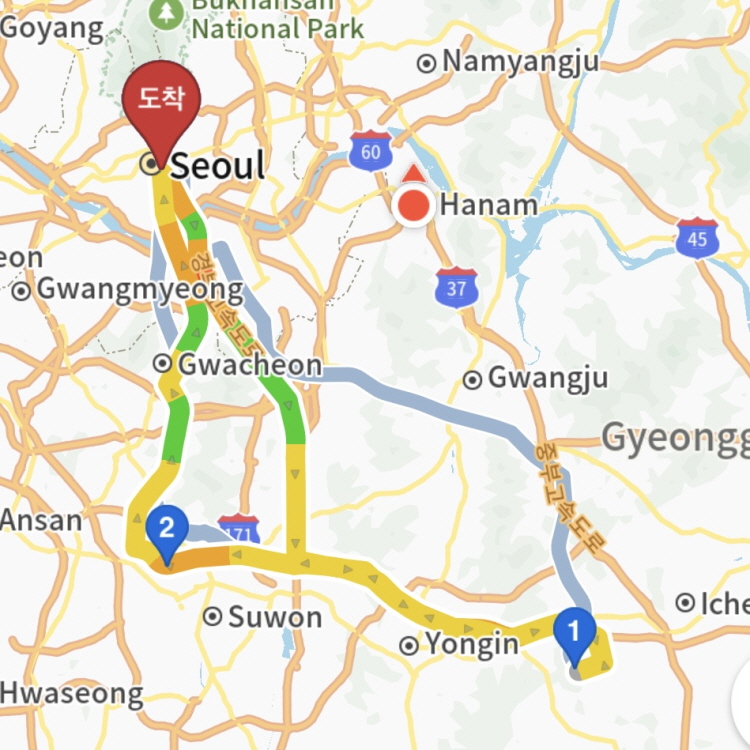Tap the current location marker near Hanam
The width and height of the screenshot is (750, 750).
pos(413,206)
